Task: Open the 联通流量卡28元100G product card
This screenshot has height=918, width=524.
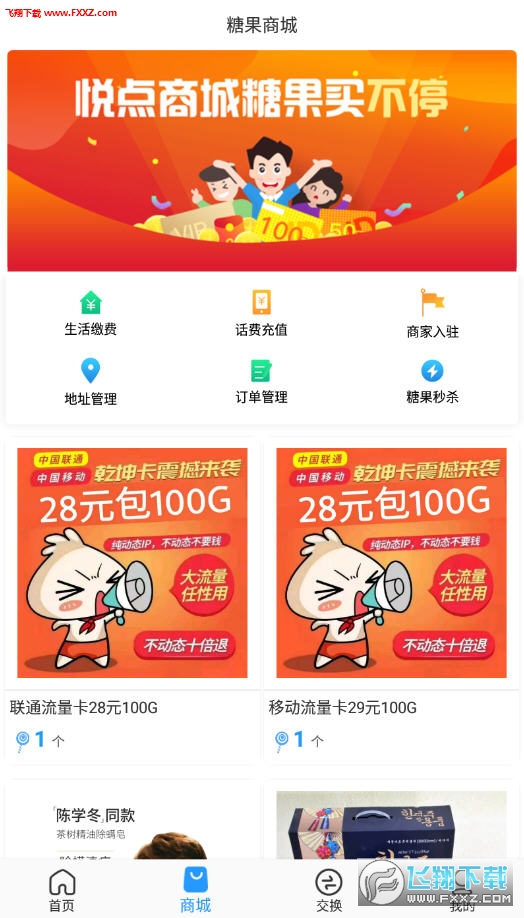Action: pos(132,600)
